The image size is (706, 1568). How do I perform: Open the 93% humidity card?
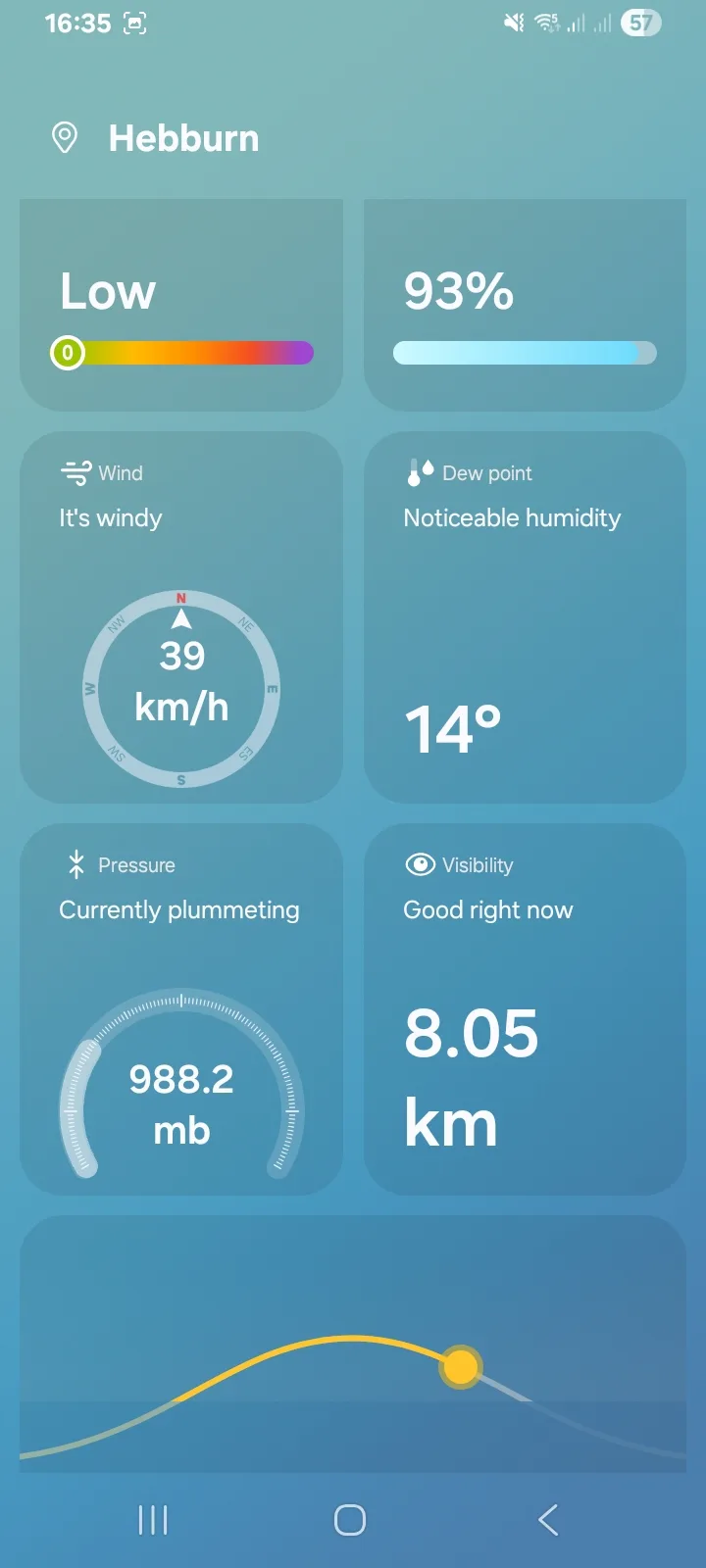click(x=525, y=306)
